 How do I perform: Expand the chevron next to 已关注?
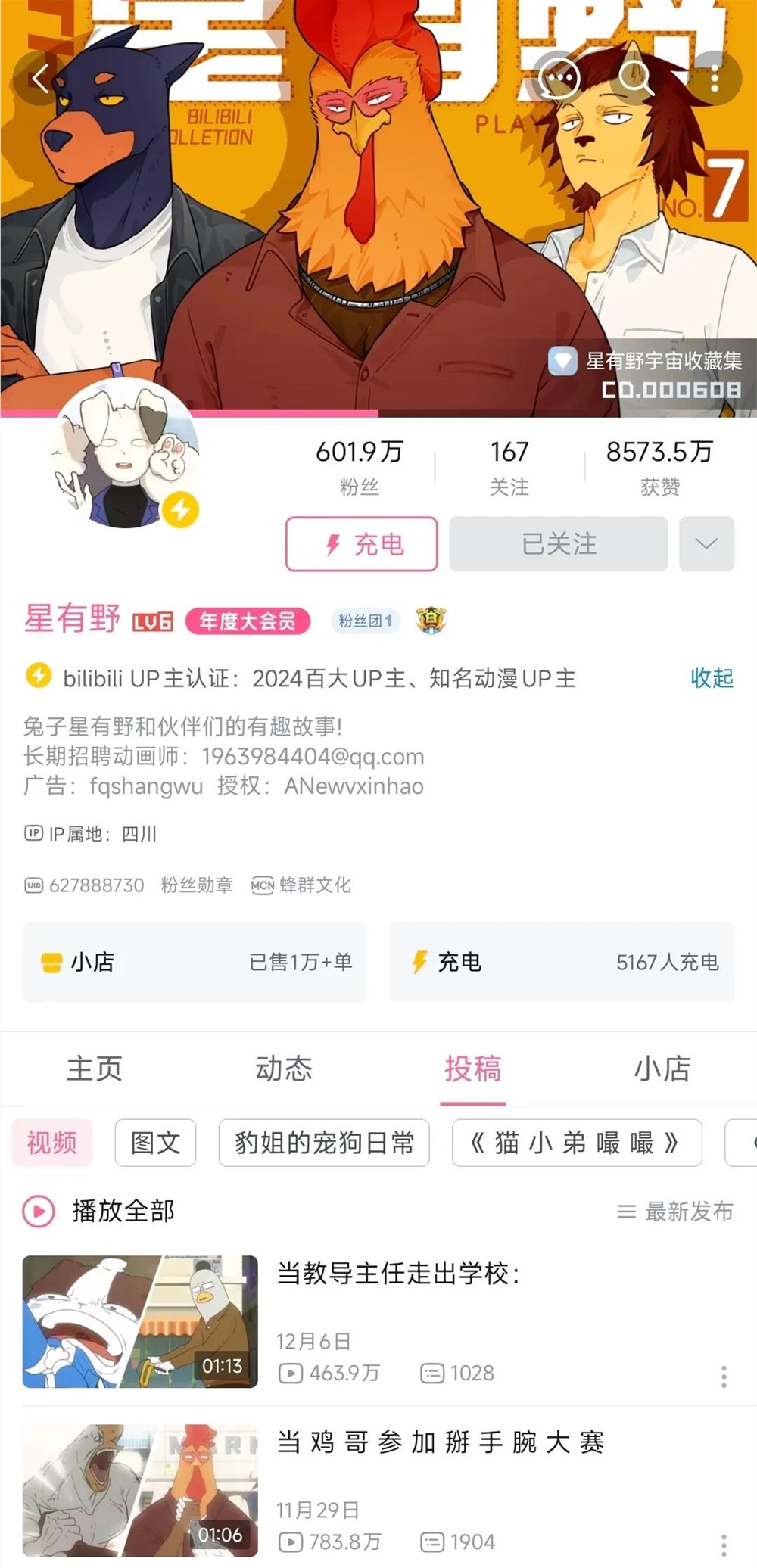point(706,543)
